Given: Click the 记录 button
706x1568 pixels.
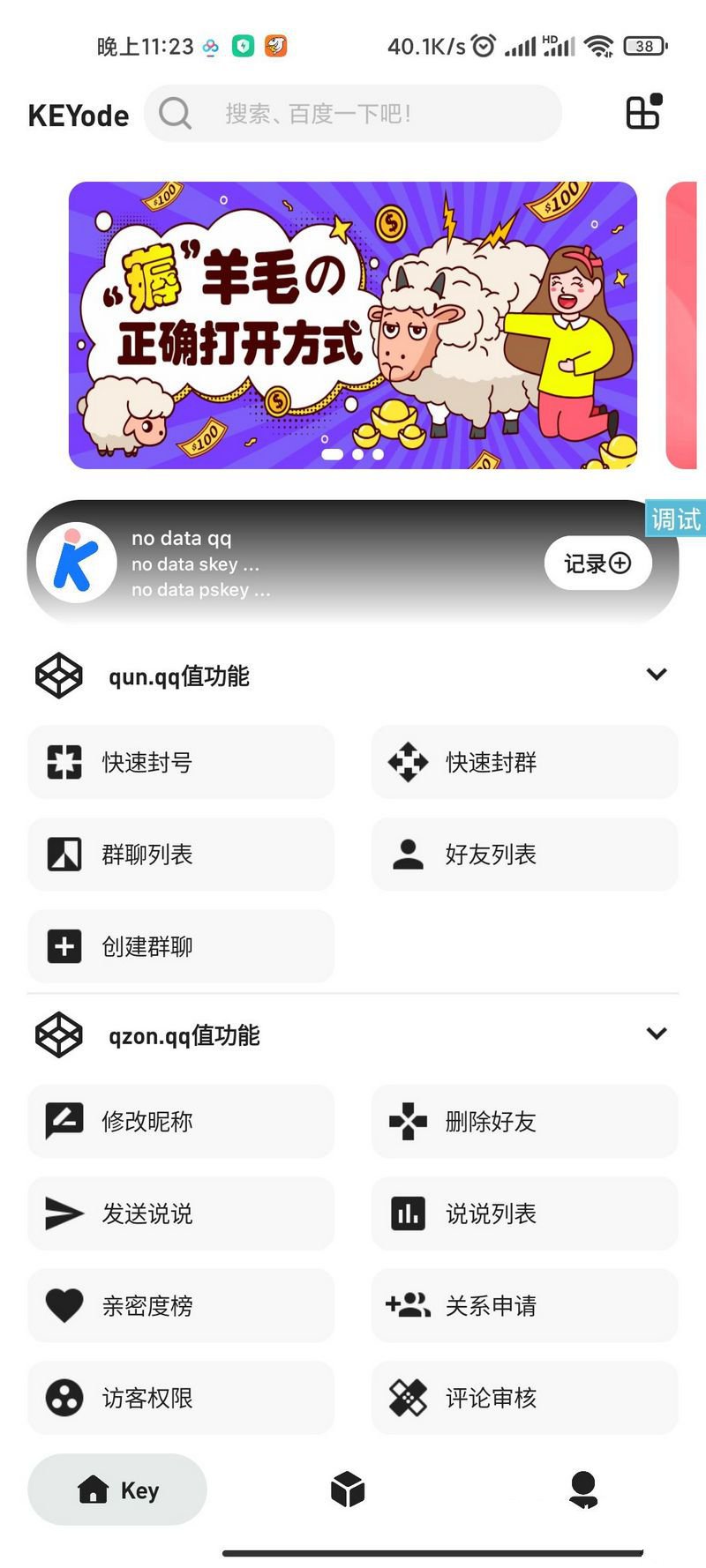Looking at the screenshot, I should coord(597,563).
